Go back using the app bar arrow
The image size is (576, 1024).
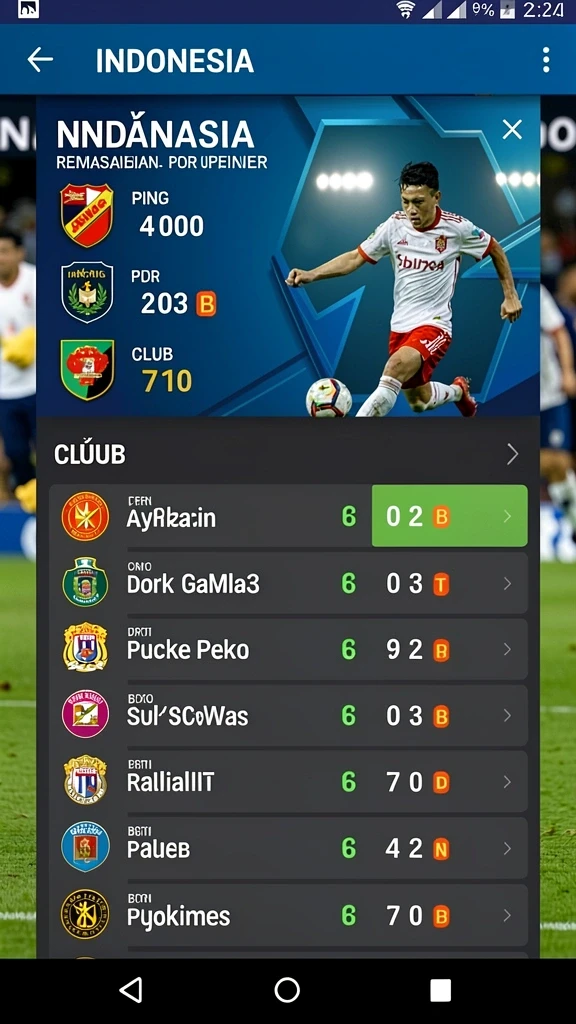click(40, 60)
